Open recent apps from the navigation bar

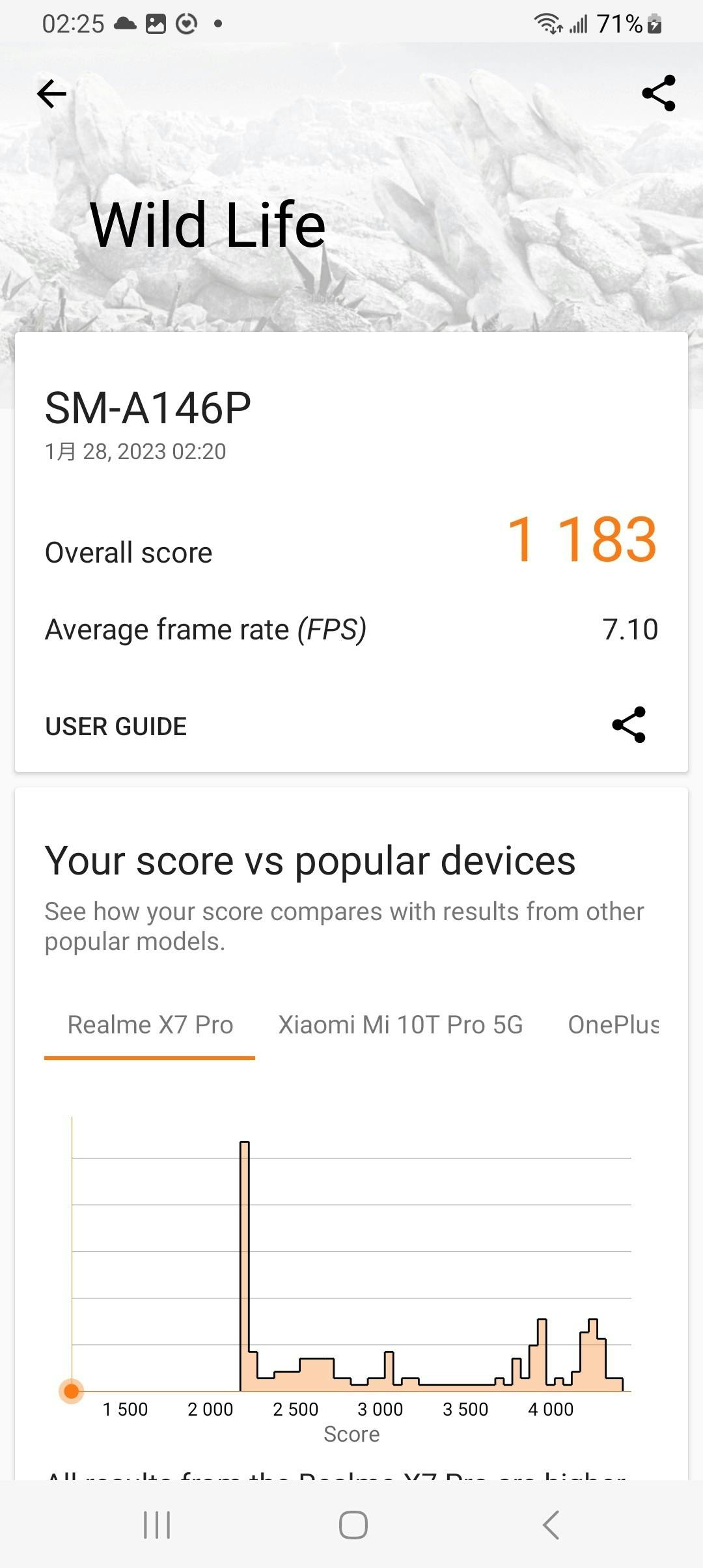(x=157, y=1524)
